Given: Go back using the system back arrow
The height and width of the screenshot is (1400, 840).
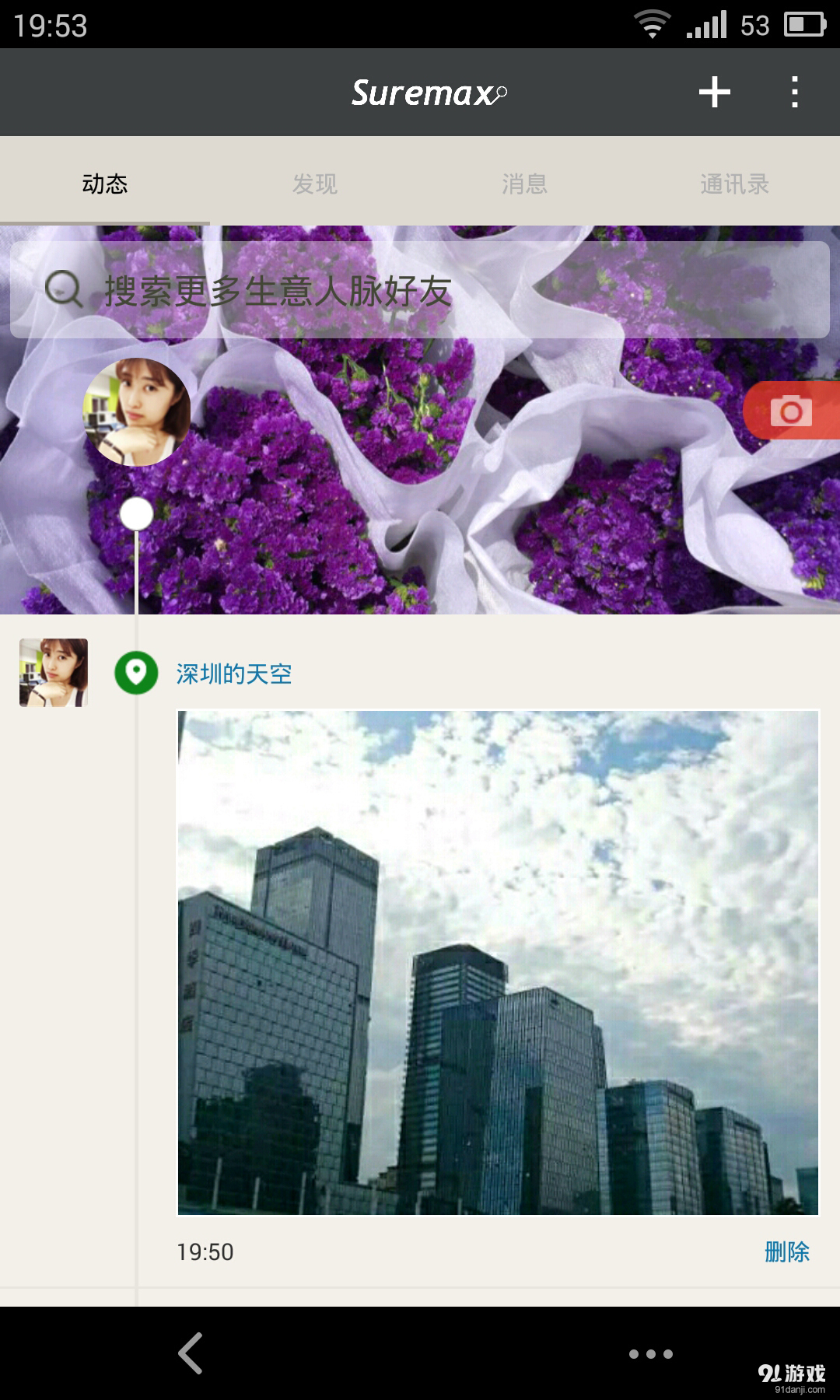Looking at the screenshot, I should (191, 1353).
